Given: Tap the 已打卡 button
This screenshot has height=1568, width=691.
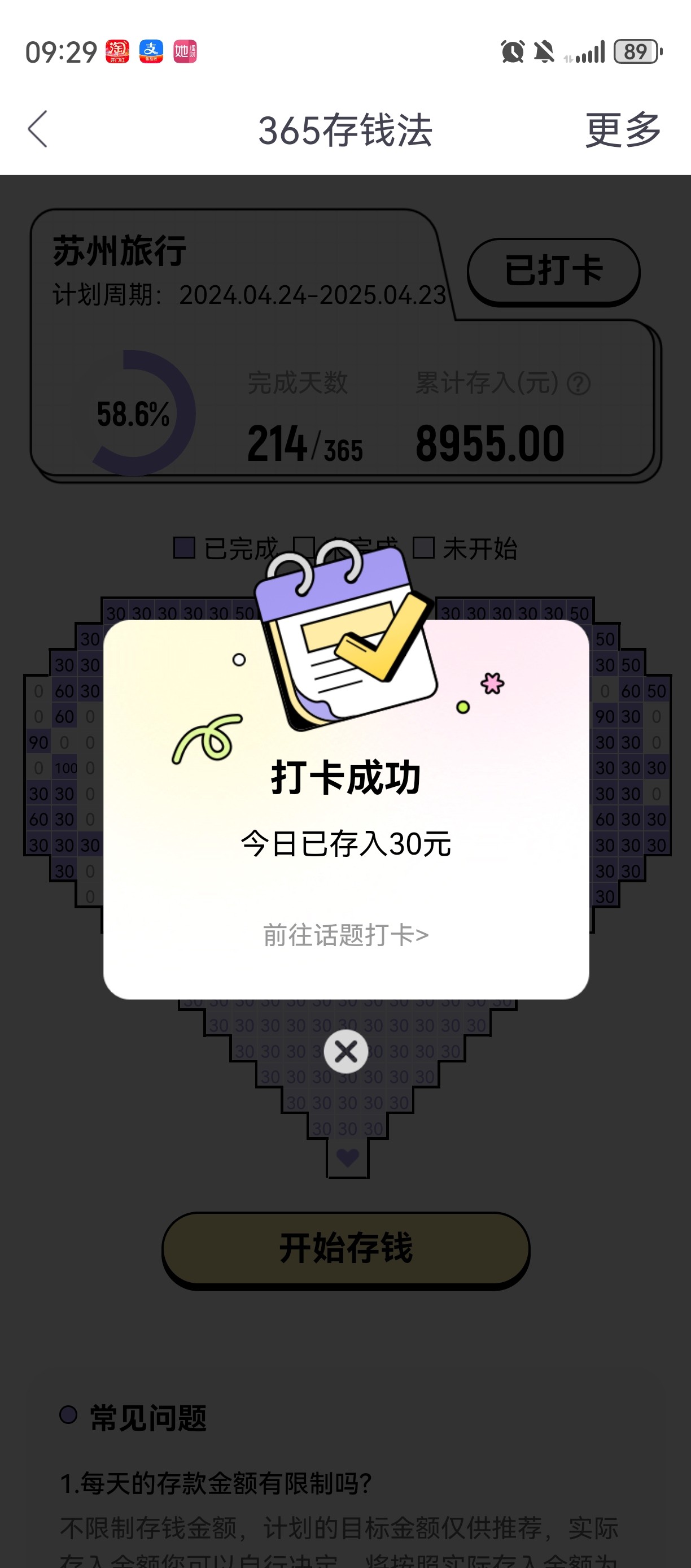Looking at the screenshot, I should pos(553,272).
